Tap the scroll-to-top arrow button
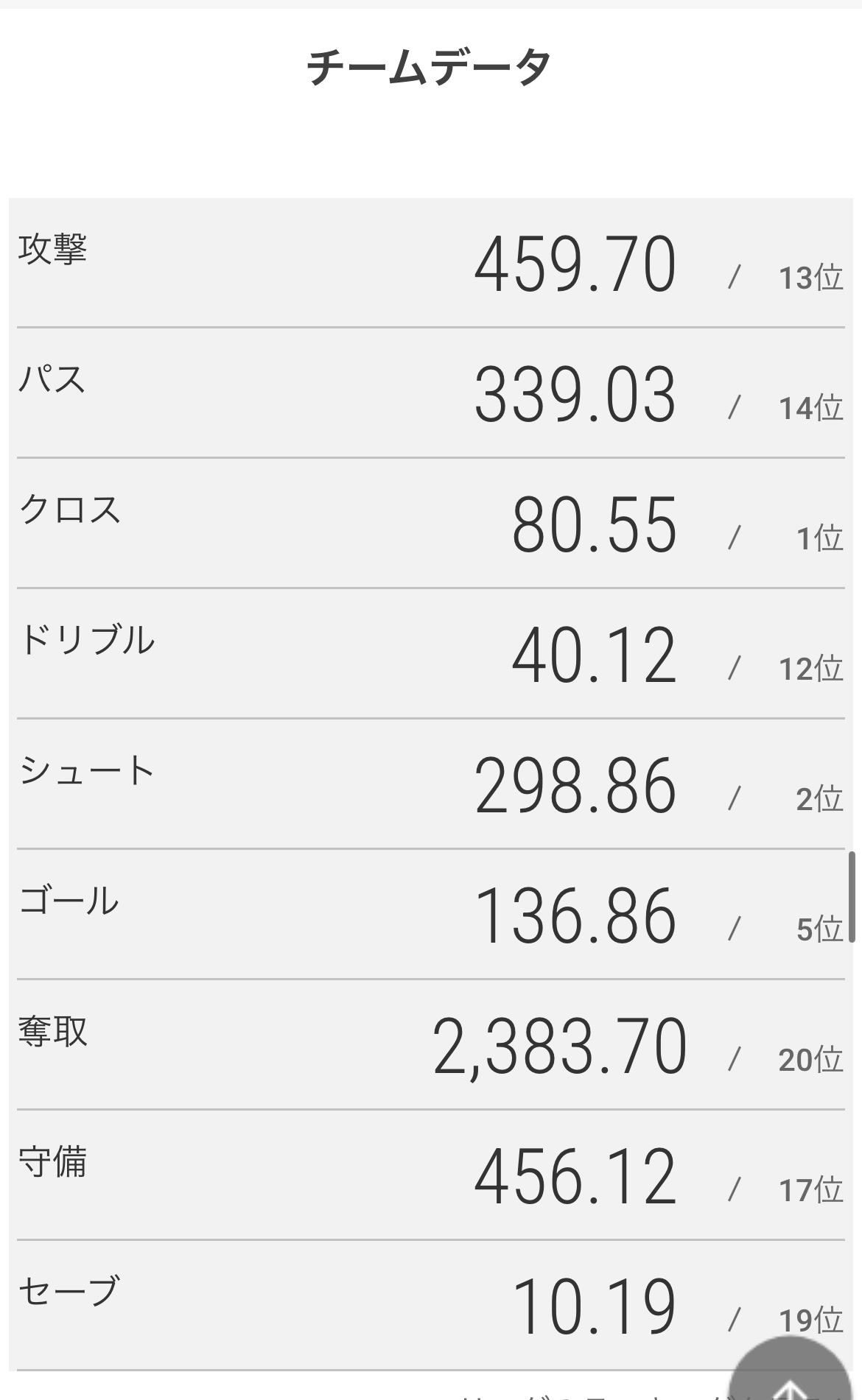The image size is (862, 1400). pos(790,1368)
